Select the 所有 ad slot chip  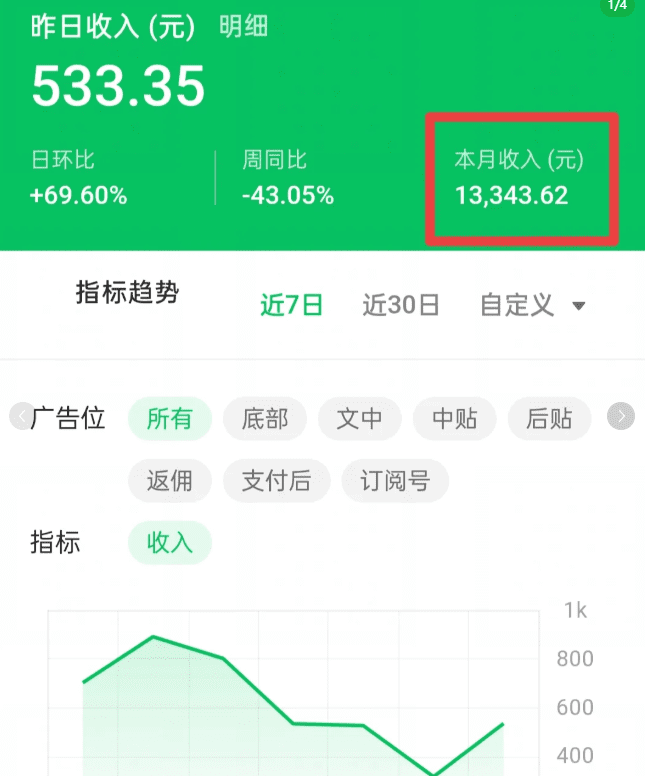[169, 418]
